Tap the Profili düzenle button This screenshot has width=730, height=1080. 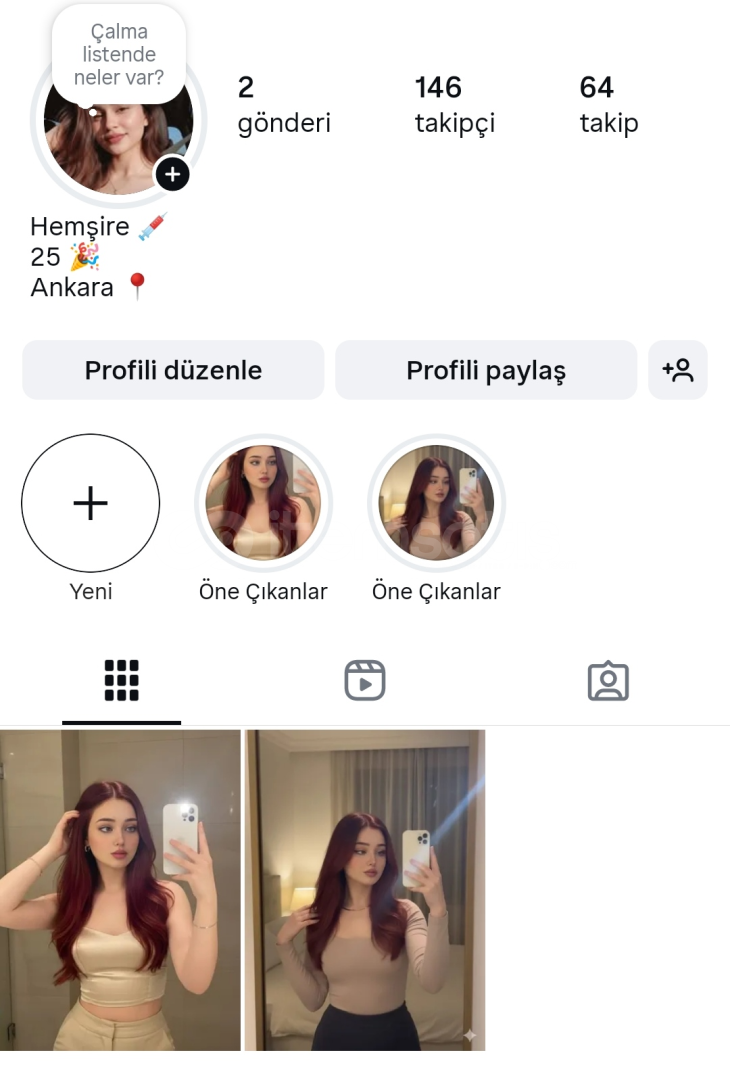(173, 370)
